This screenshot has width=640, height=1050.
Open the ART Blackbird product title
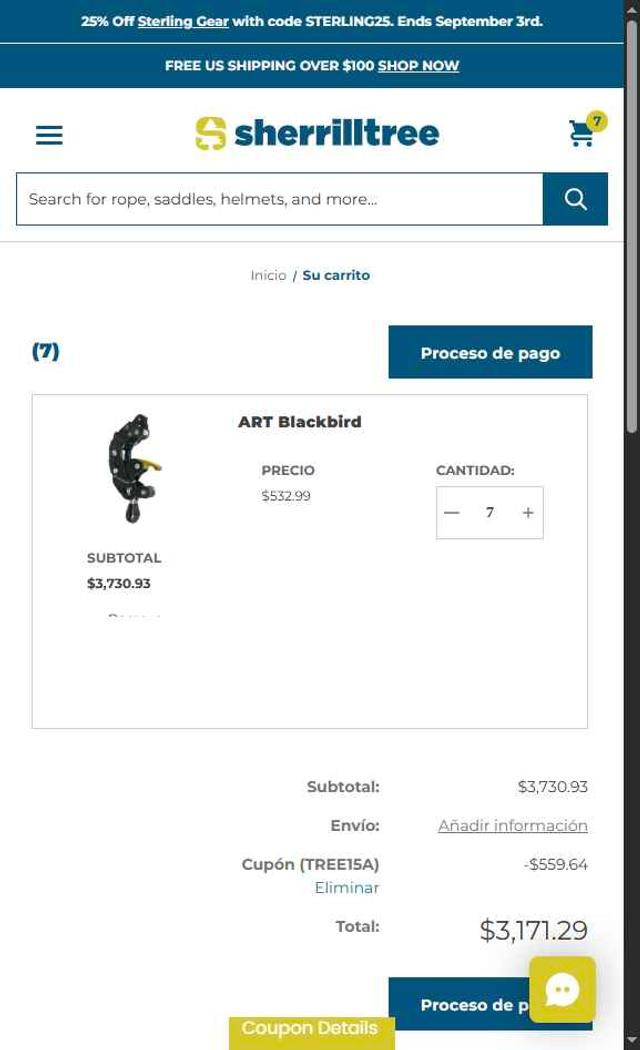tap(300, 422)
